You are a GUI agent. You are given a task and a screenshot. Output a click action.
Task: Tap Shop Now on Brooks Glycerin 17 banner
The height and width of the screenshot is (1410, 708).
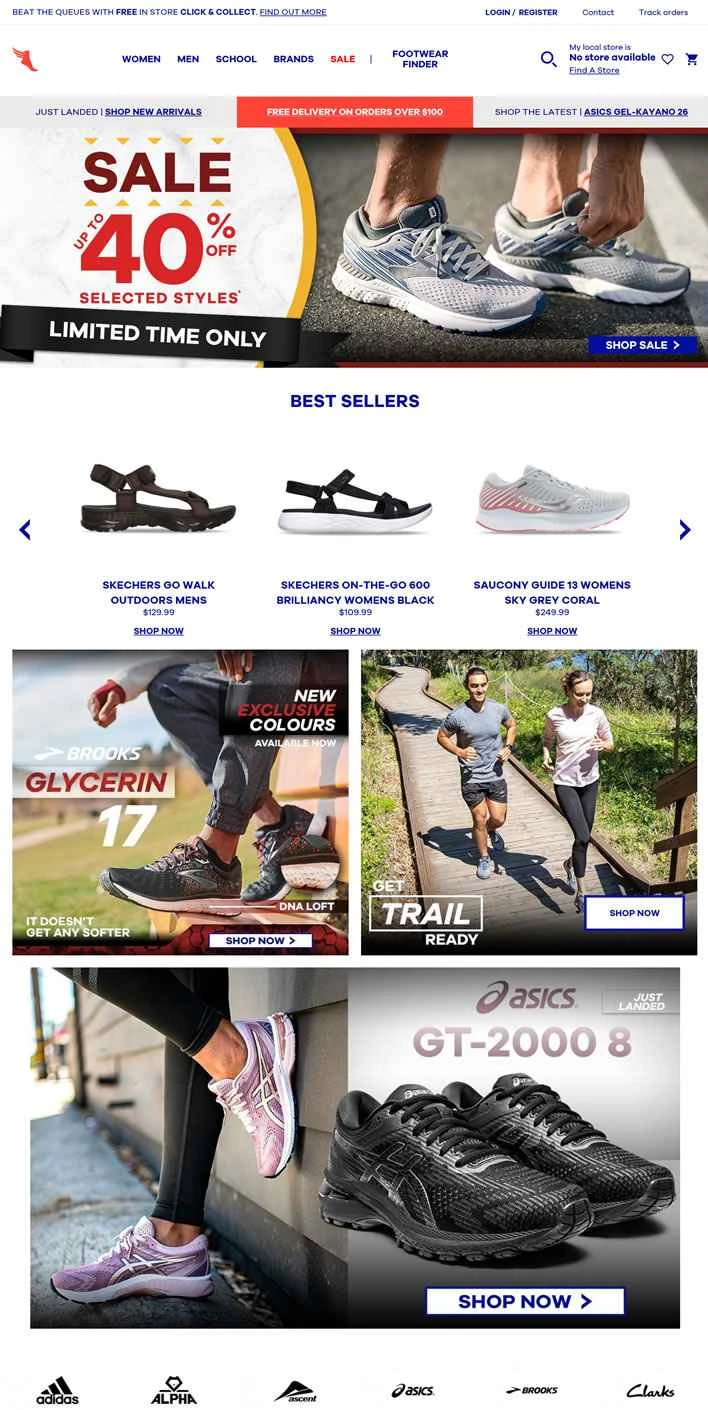[260, 940]
